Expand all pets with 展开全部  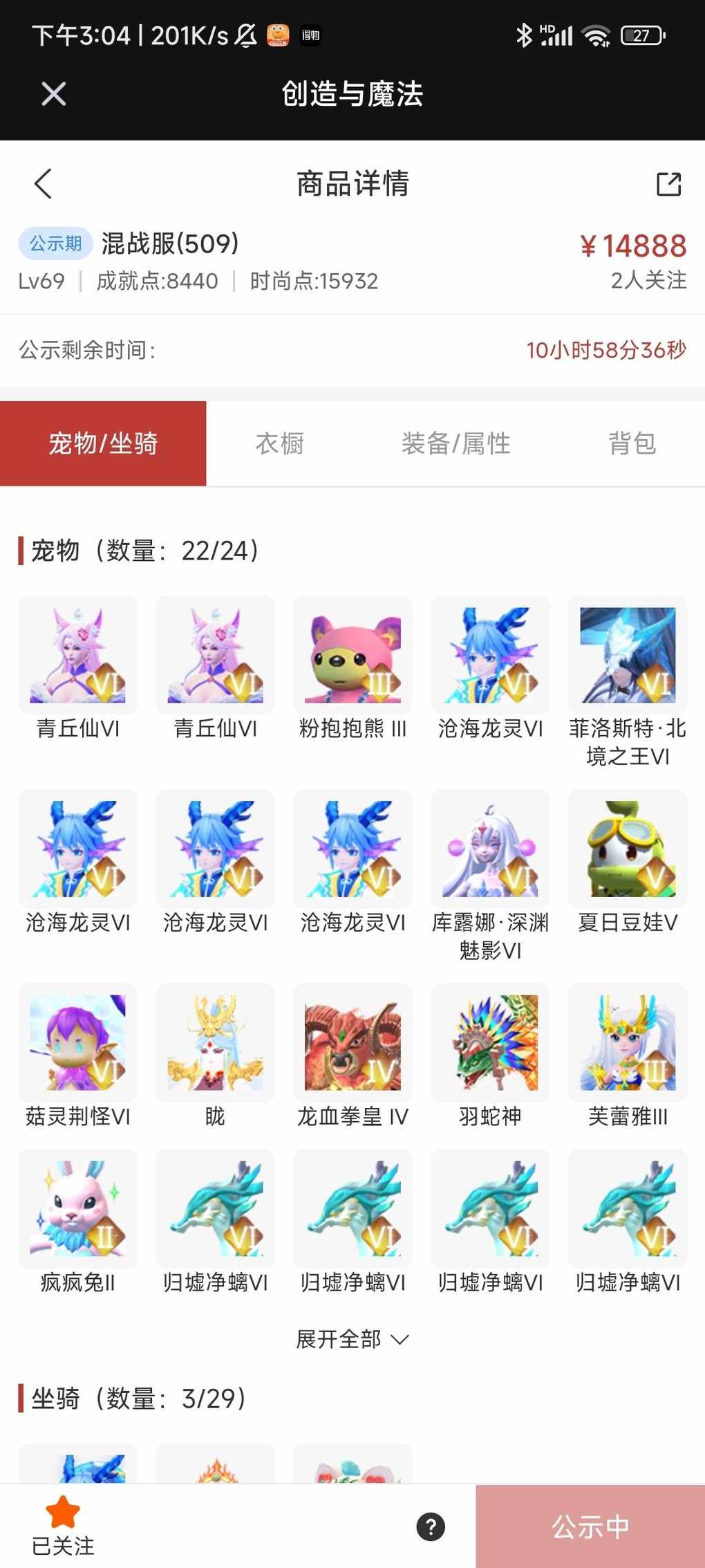coord(352,1339)
